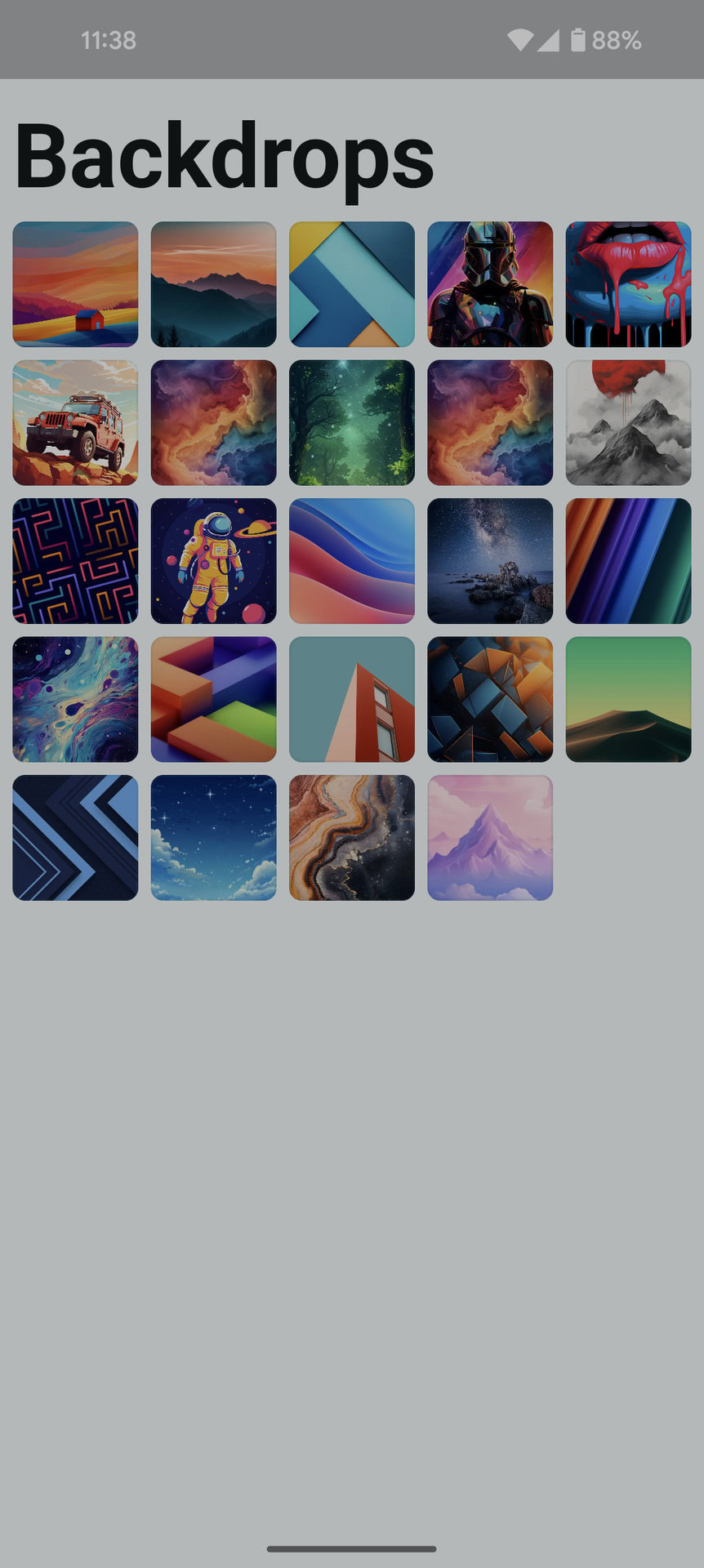Select the dark blue chevron wallpaper

tap(75, 837)
